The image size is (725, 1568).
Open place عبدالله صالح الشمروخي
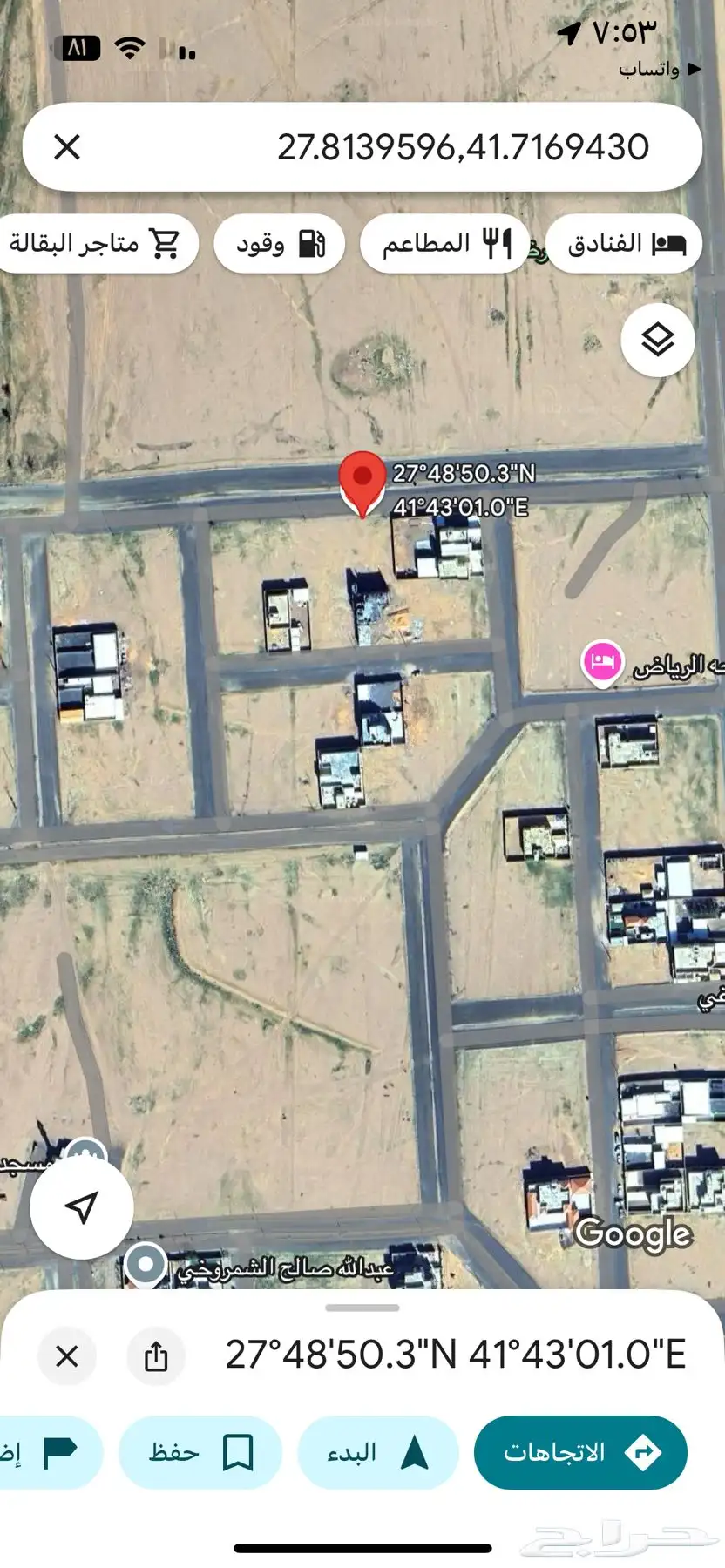[146, 1264]
